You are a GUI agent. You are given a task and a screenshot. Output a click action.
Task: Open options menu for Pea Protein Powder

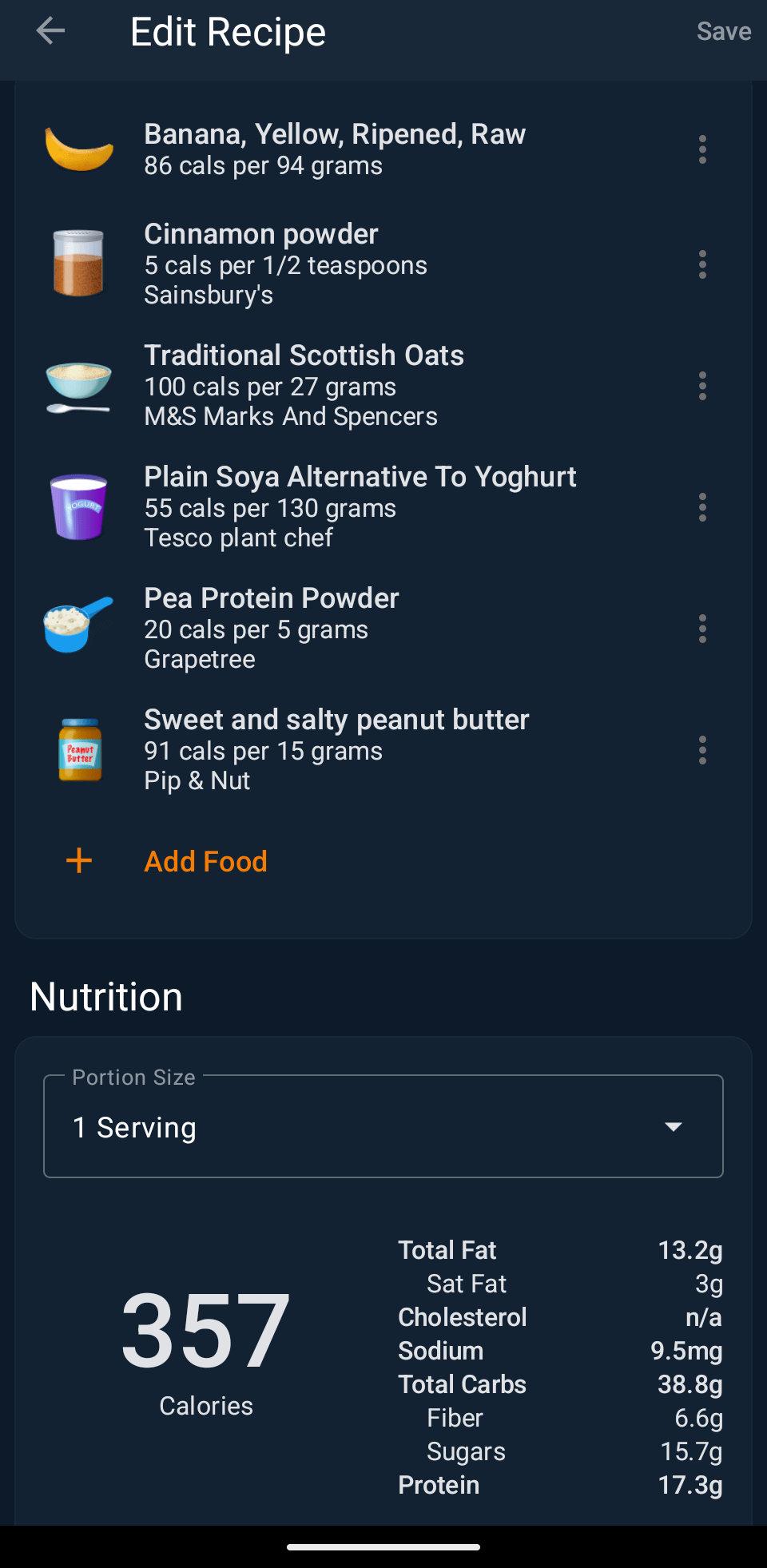(x=702, y=629)
